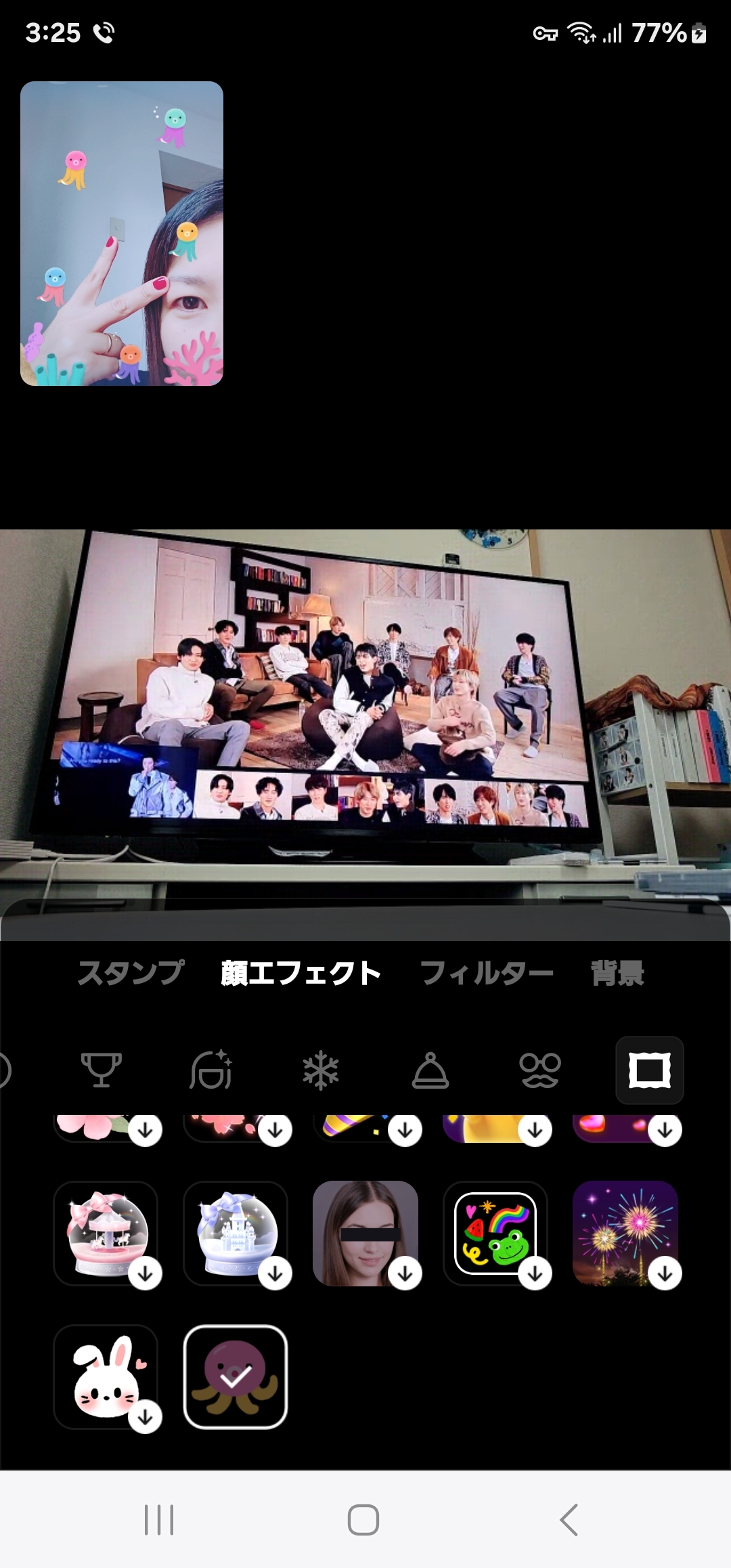
Task: Switch to the 背景 tab
Action: tap(617, 973)
